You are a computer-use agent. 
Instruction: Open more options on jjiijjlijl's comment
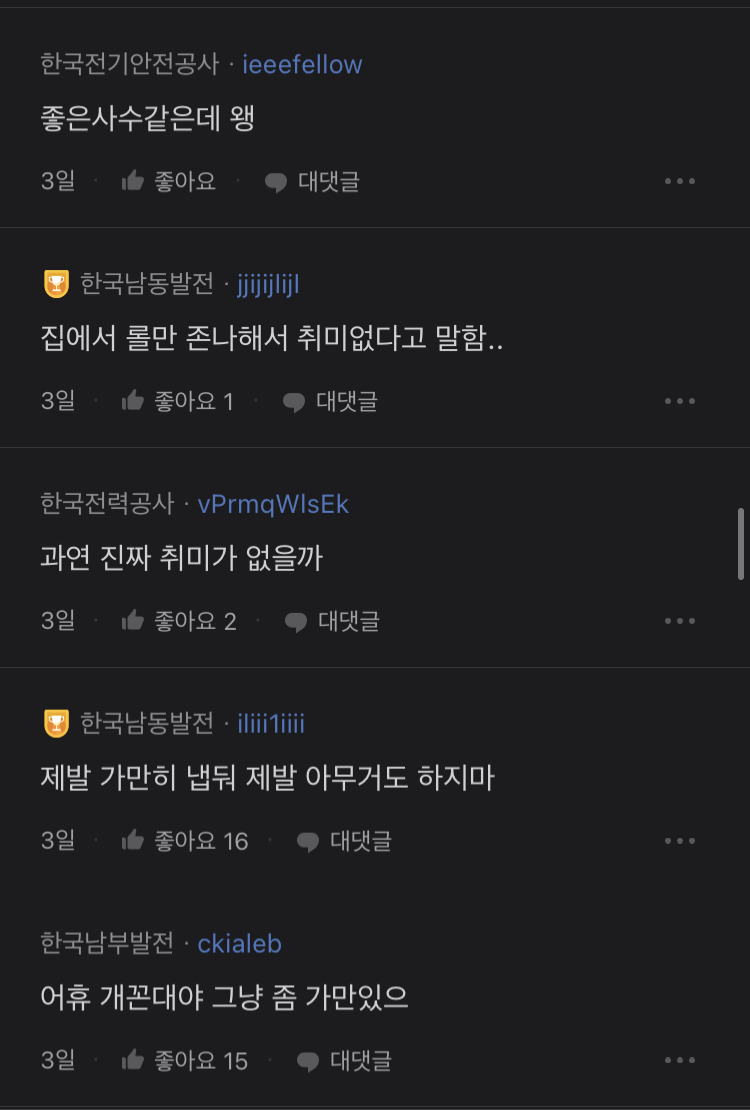[679, 401]
